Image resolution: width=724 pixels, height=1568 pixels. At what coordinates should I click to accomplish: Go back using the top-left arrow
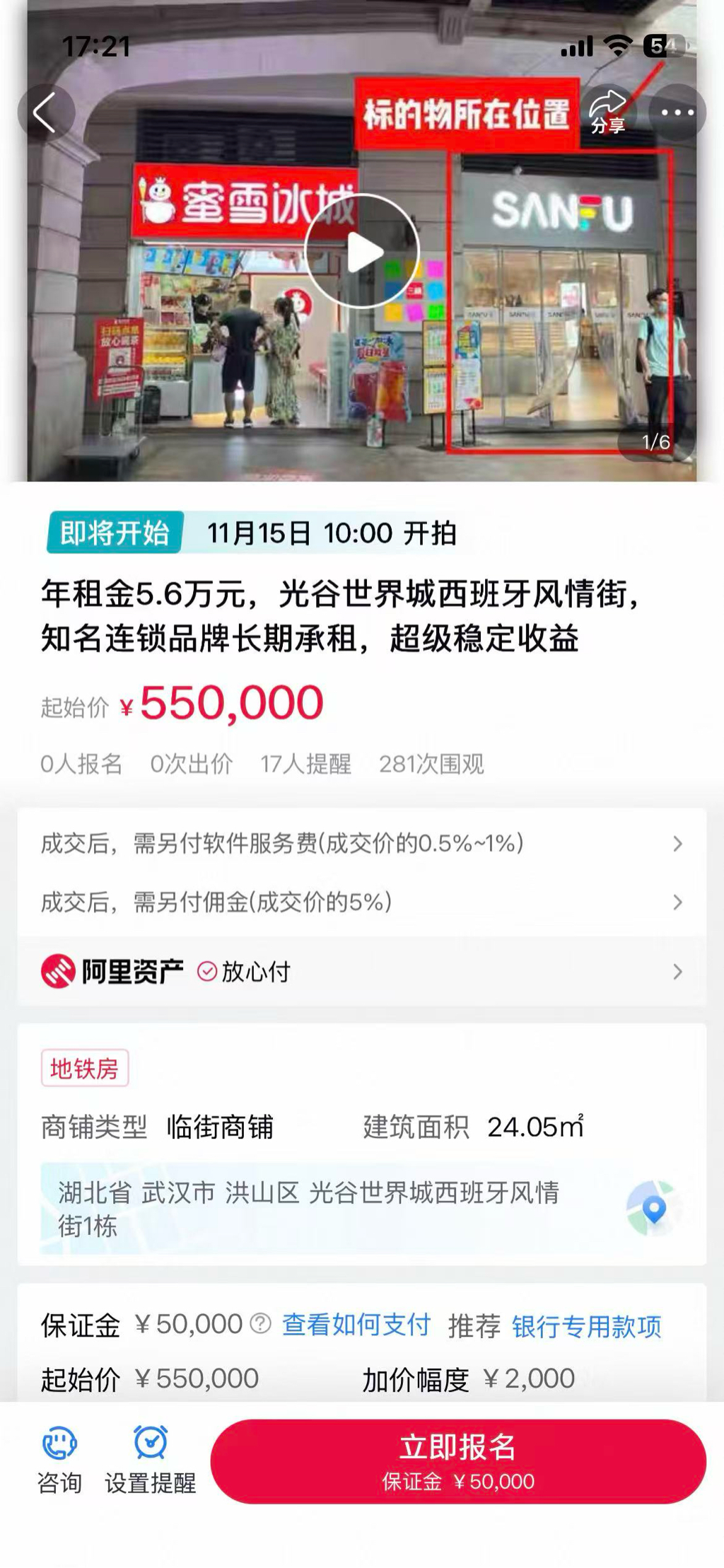[45, 112]
